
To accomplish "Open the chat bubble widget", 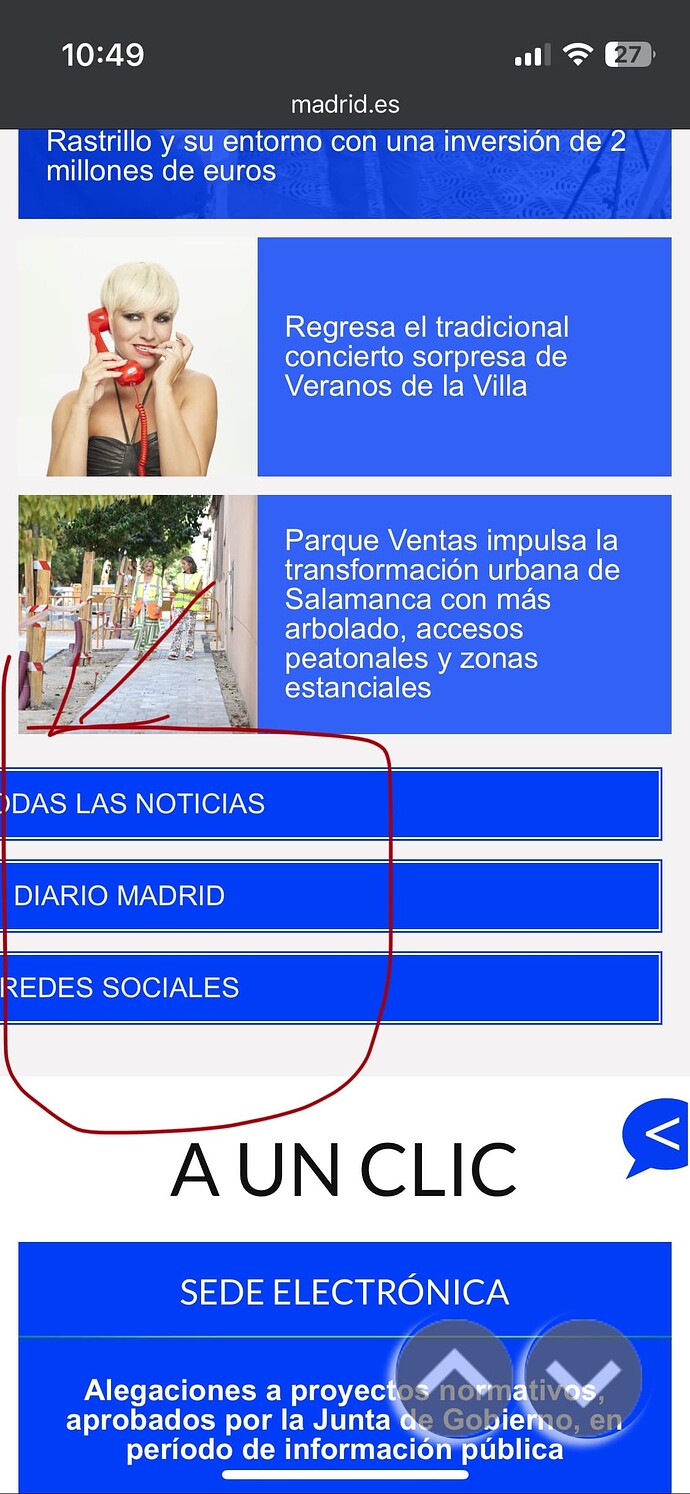I will pyautogui.click(x=657, y=1137).
